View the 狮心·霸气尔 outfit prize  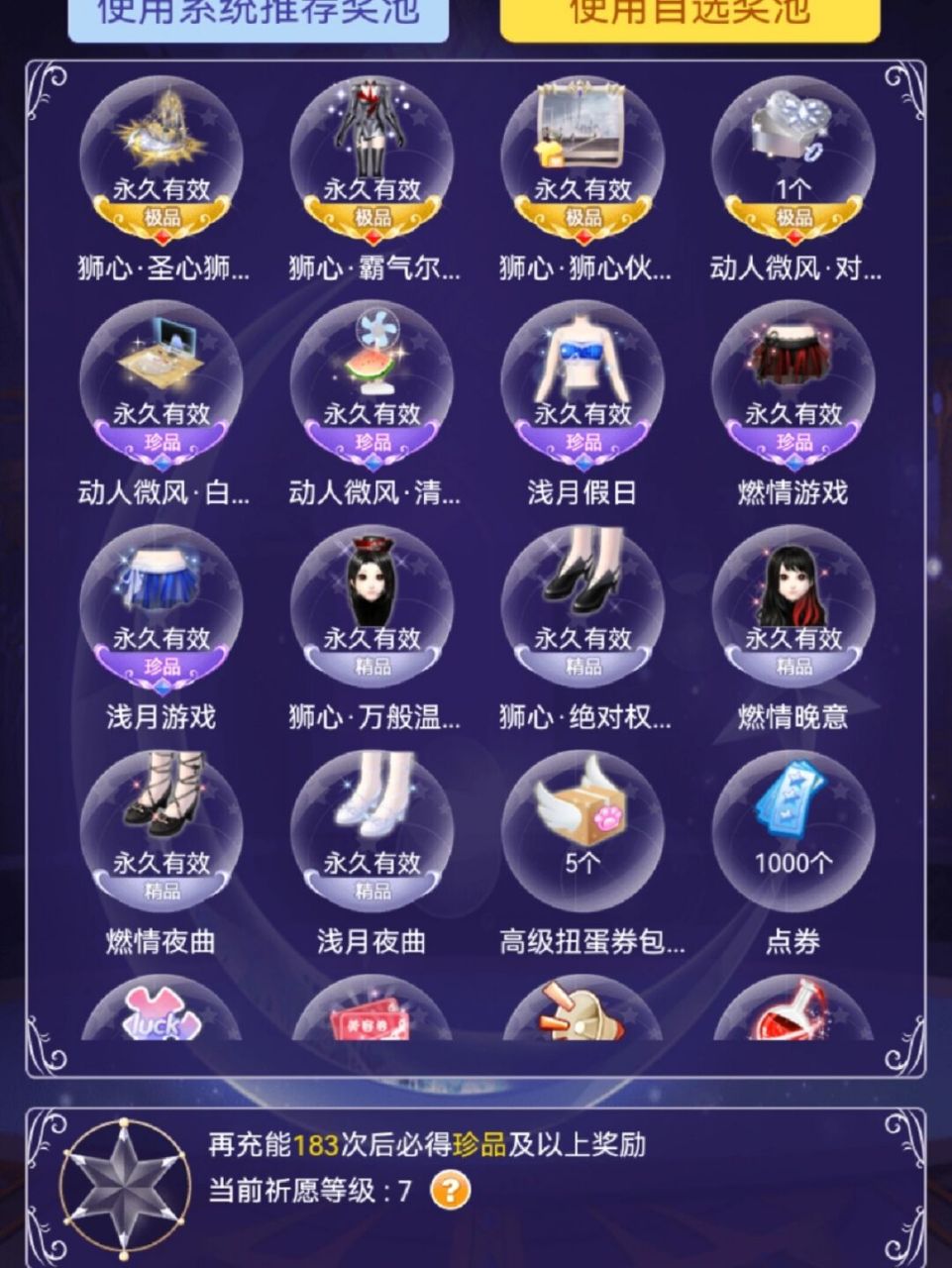coord(372,158)
